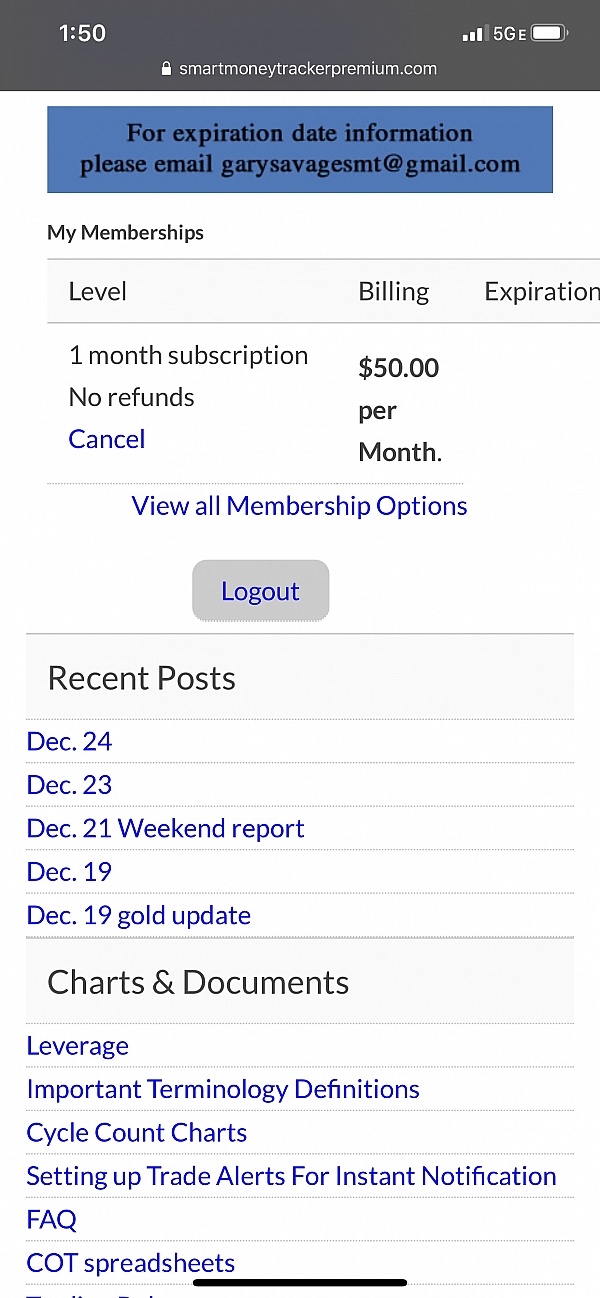Viewport: 600px width, 1298px height.
Task: View Important Terminology Definitions
Action: point(223,1089)
